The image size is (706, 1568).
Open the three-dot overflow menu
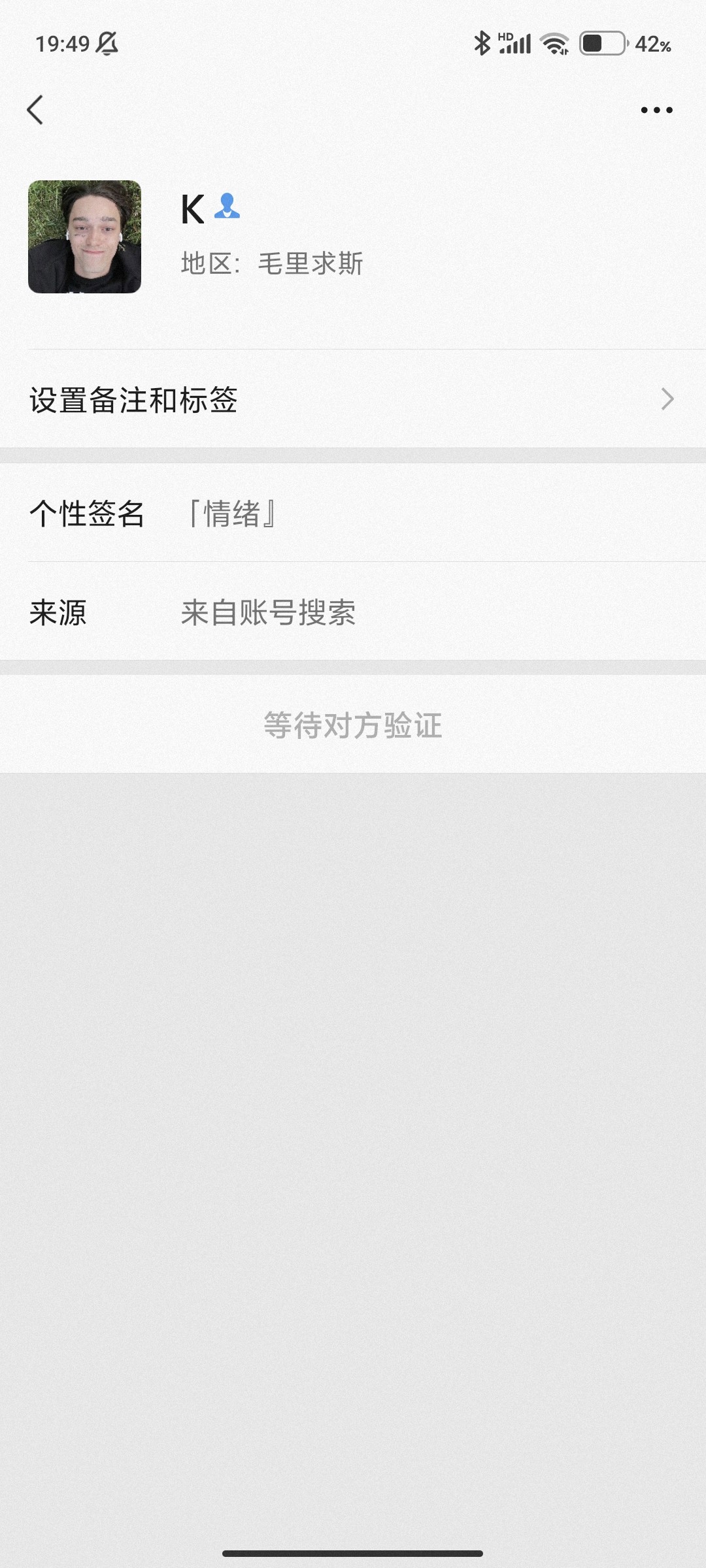[656, 110]
